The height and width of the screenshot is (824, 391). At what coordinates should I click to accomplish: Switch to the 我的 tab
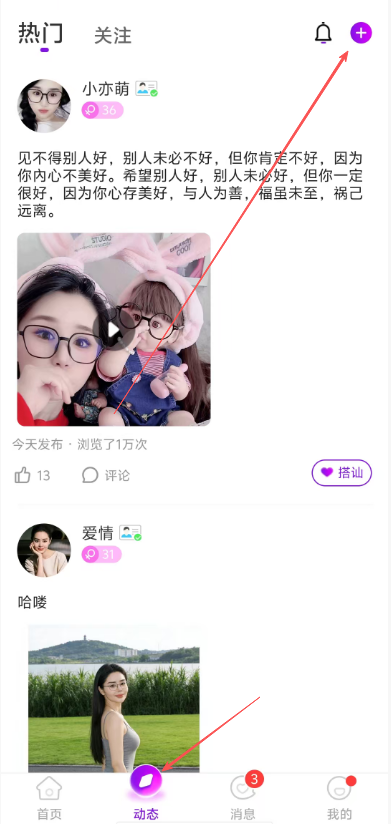(x=339, y=799)
